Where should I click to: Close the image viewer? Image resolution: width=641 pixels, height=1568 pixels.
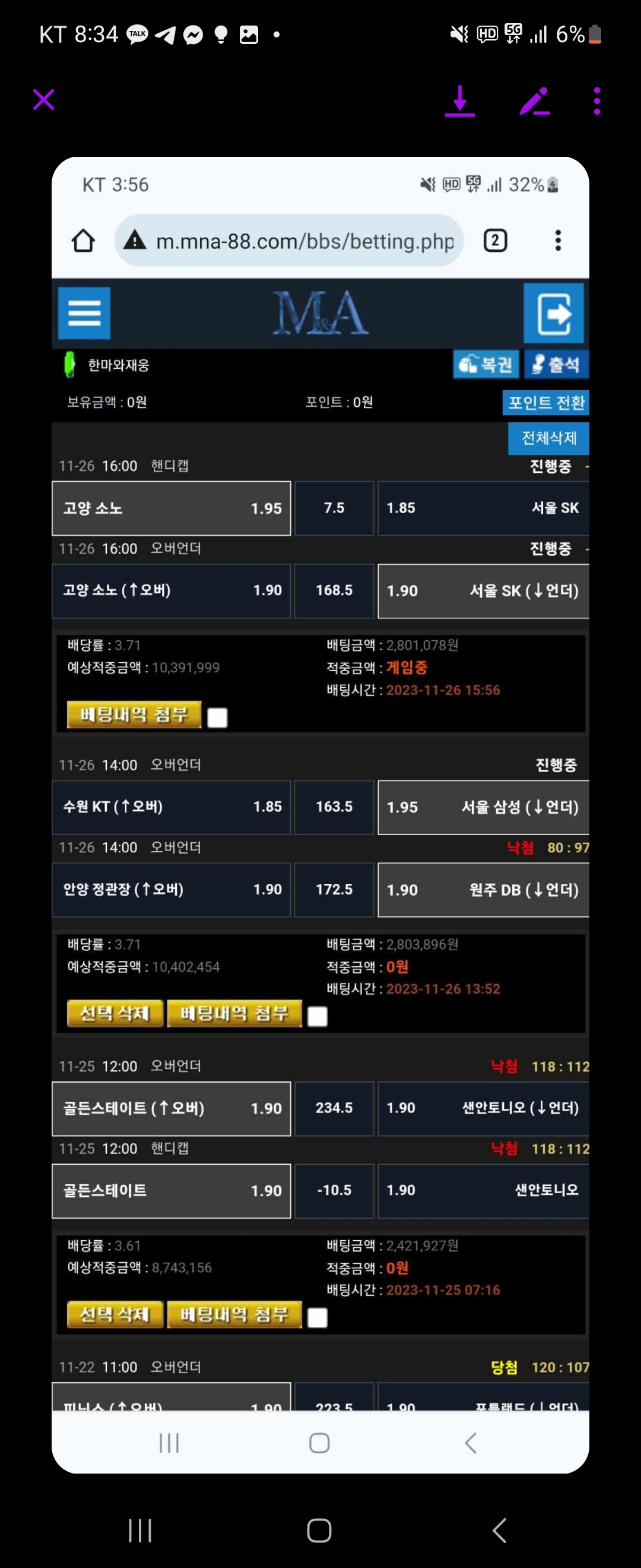(43, 100)
